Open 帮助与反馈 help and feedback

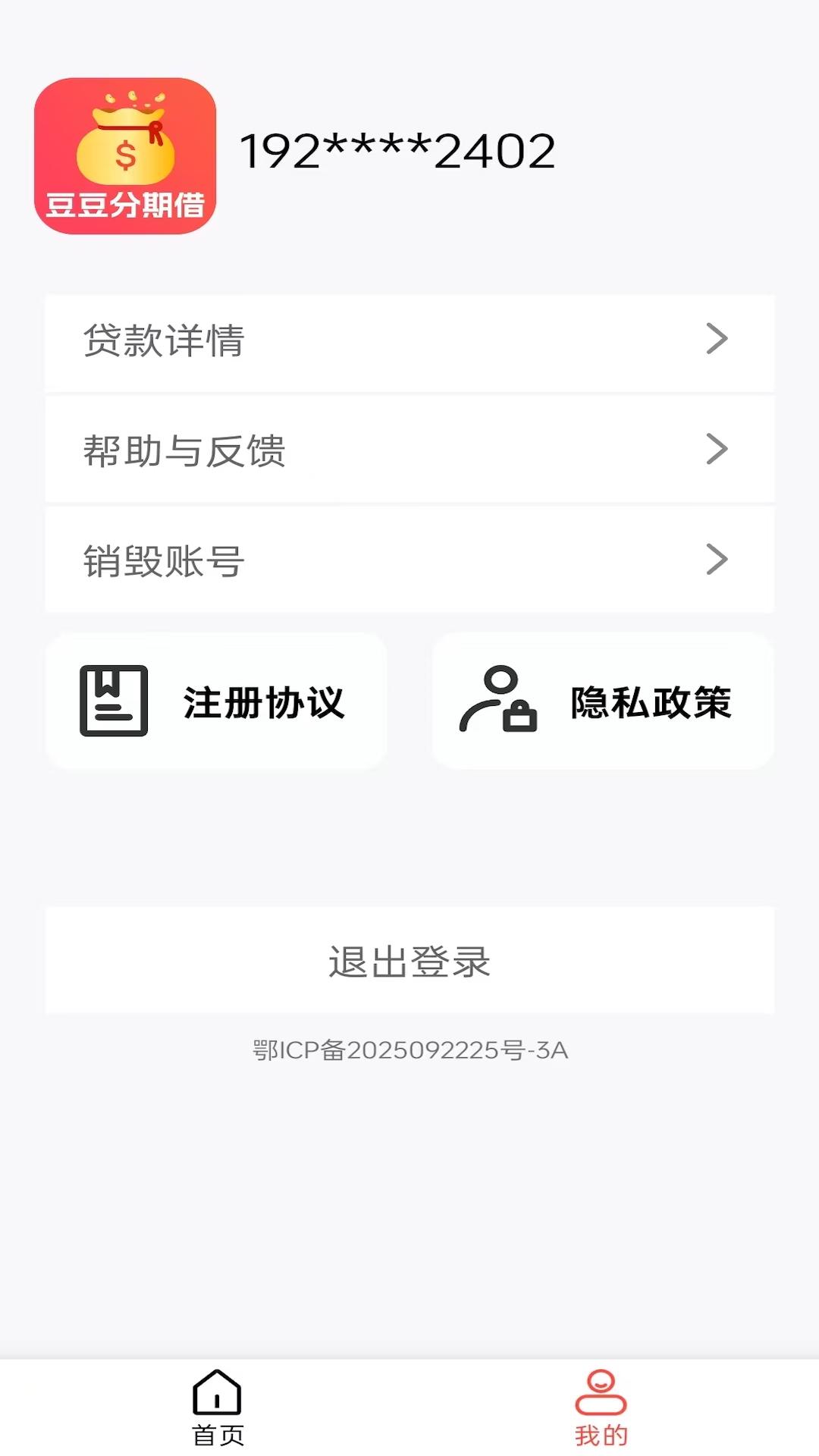pos(409,450)
